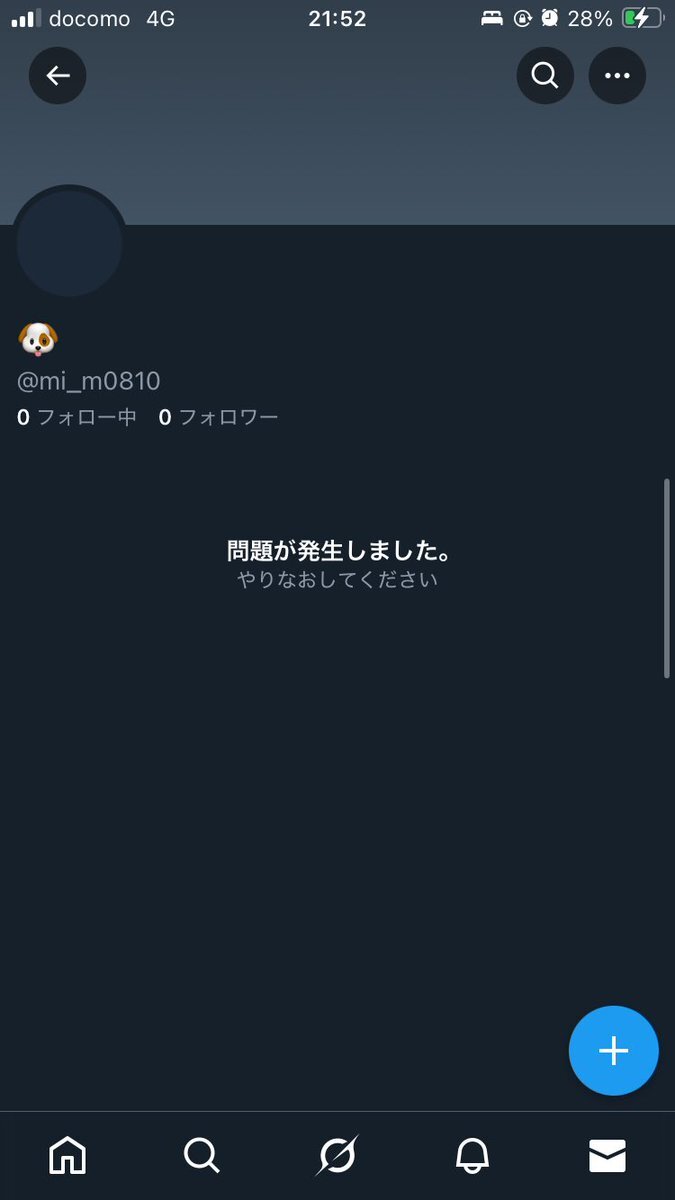Open the direct messages envelope tab

point(607,1156)
